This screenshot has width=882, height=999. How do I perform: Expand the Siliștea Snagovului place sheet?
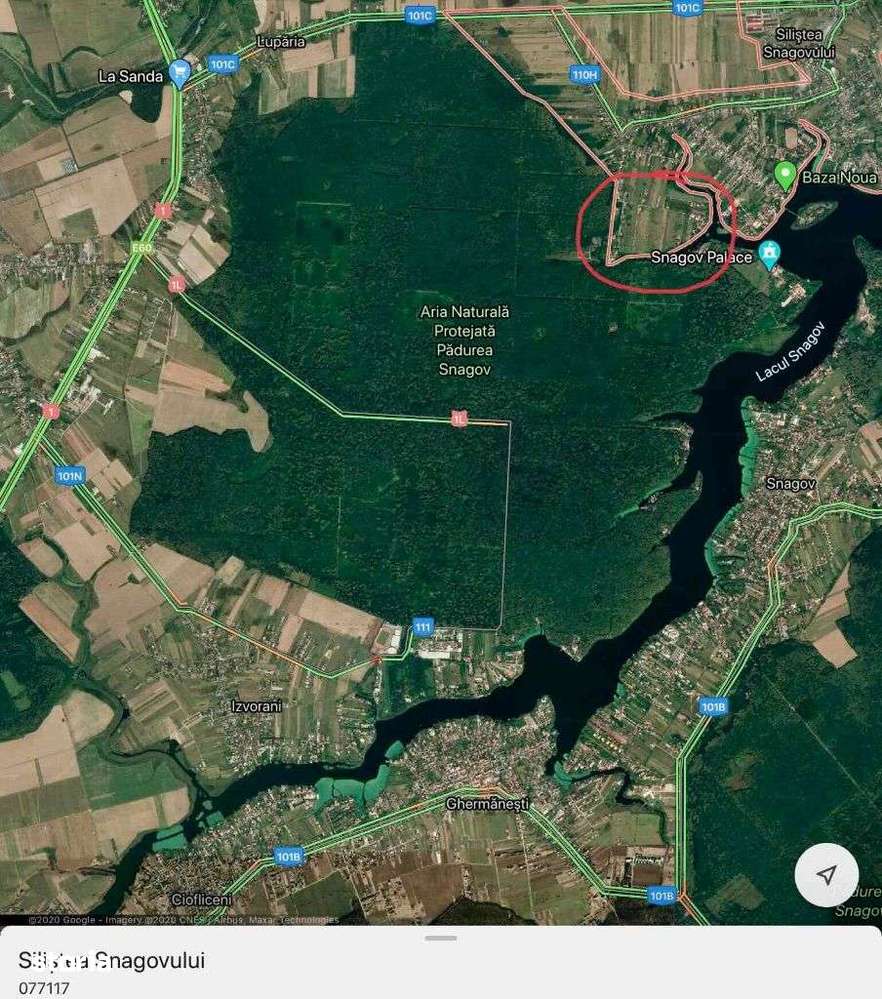(440, 938)
